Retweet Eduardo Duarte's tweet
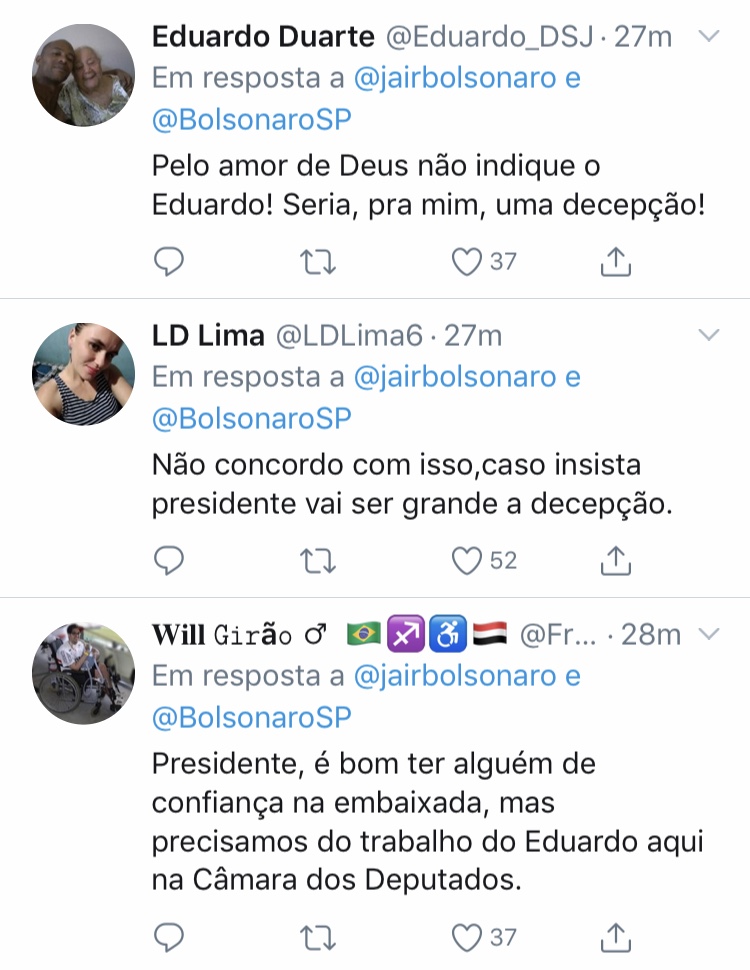750x970 pixels. [x=318, y=262]
